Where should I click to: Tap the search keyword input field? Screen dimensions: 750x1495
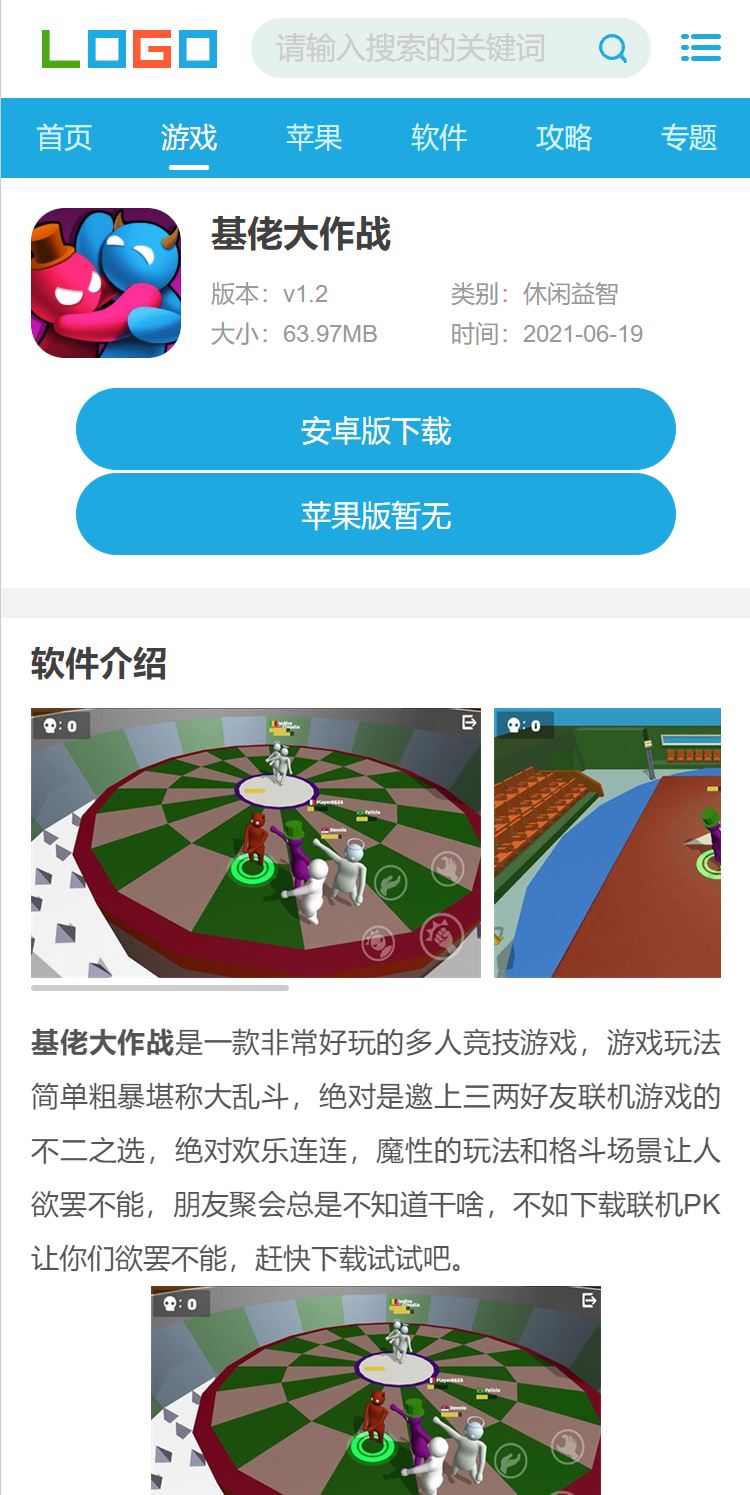420,48
